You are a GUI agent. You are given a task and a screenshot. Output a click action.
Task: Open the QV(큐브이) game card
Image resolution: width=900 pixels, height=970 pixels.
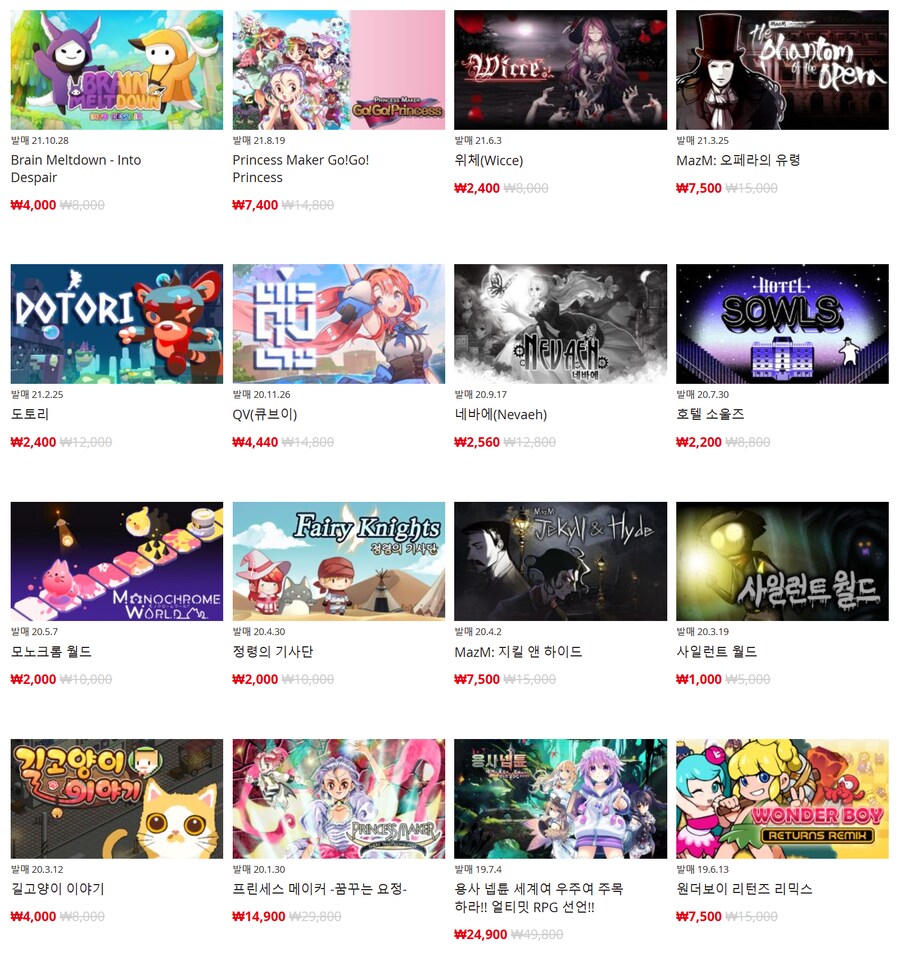(x=338, y=324)
